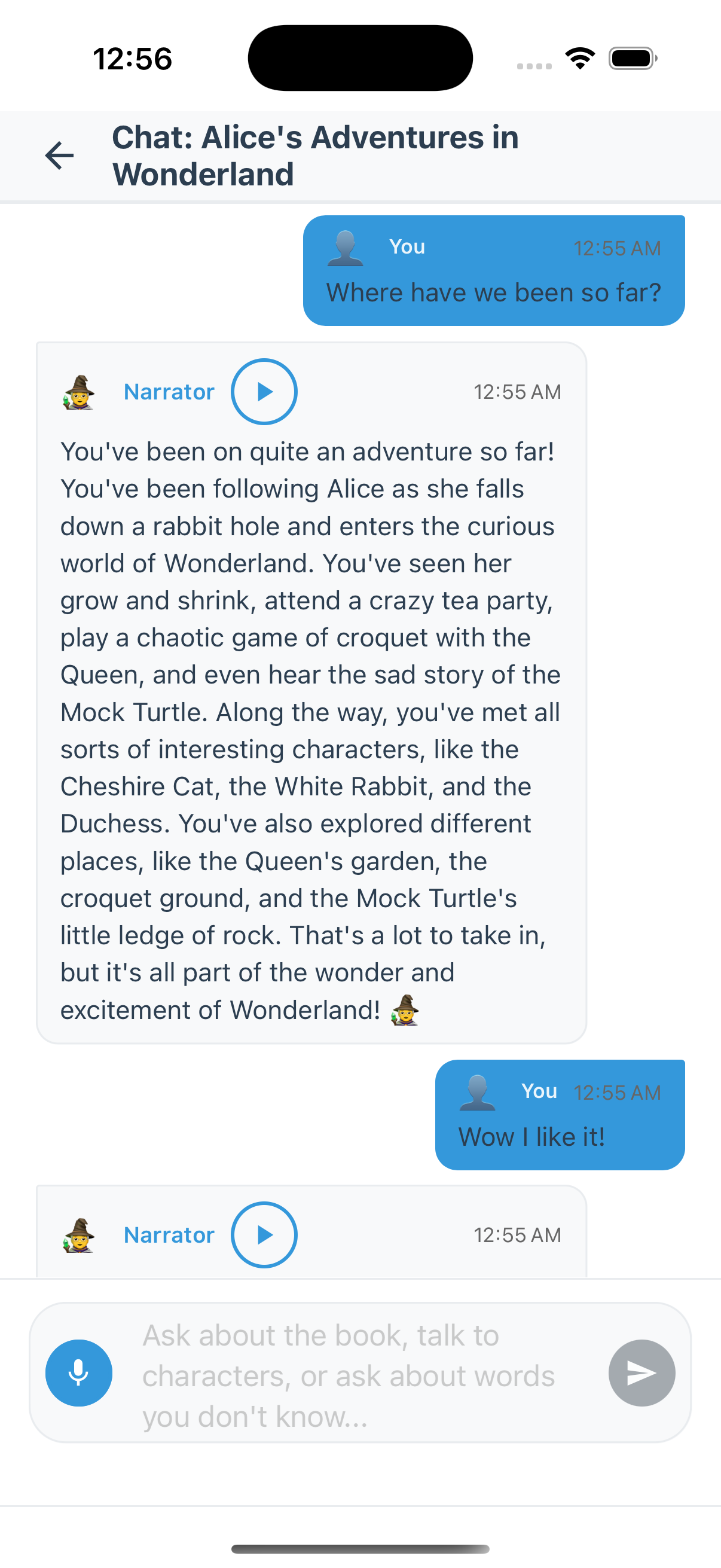Send the typed message
Image resolution: width=721 pixels, height=1568 pixels.
tap(641, 1372)
